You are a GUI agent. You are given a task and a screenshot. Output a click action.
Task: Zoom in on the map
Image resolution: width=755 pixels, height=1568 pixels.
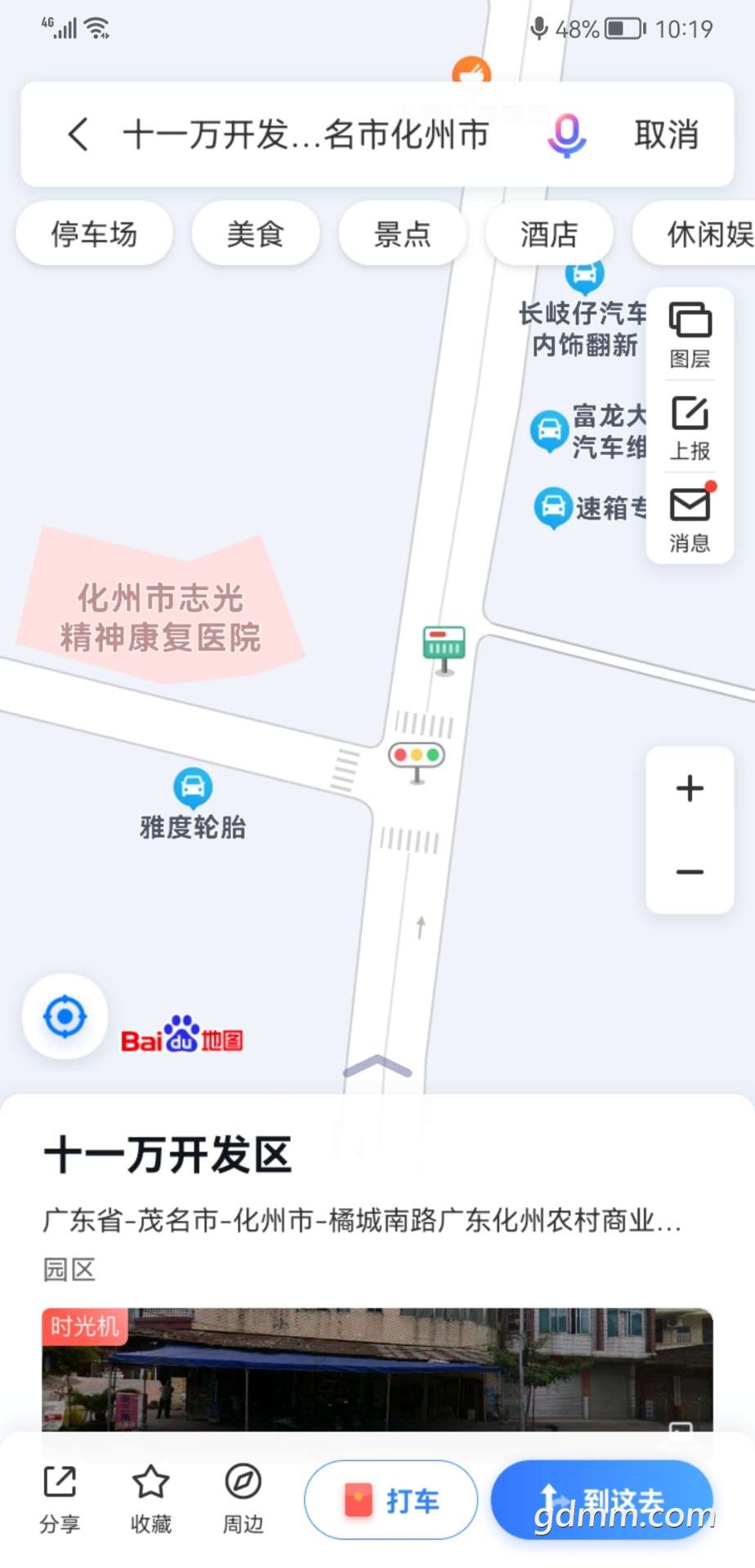click(x=690, y=788)
